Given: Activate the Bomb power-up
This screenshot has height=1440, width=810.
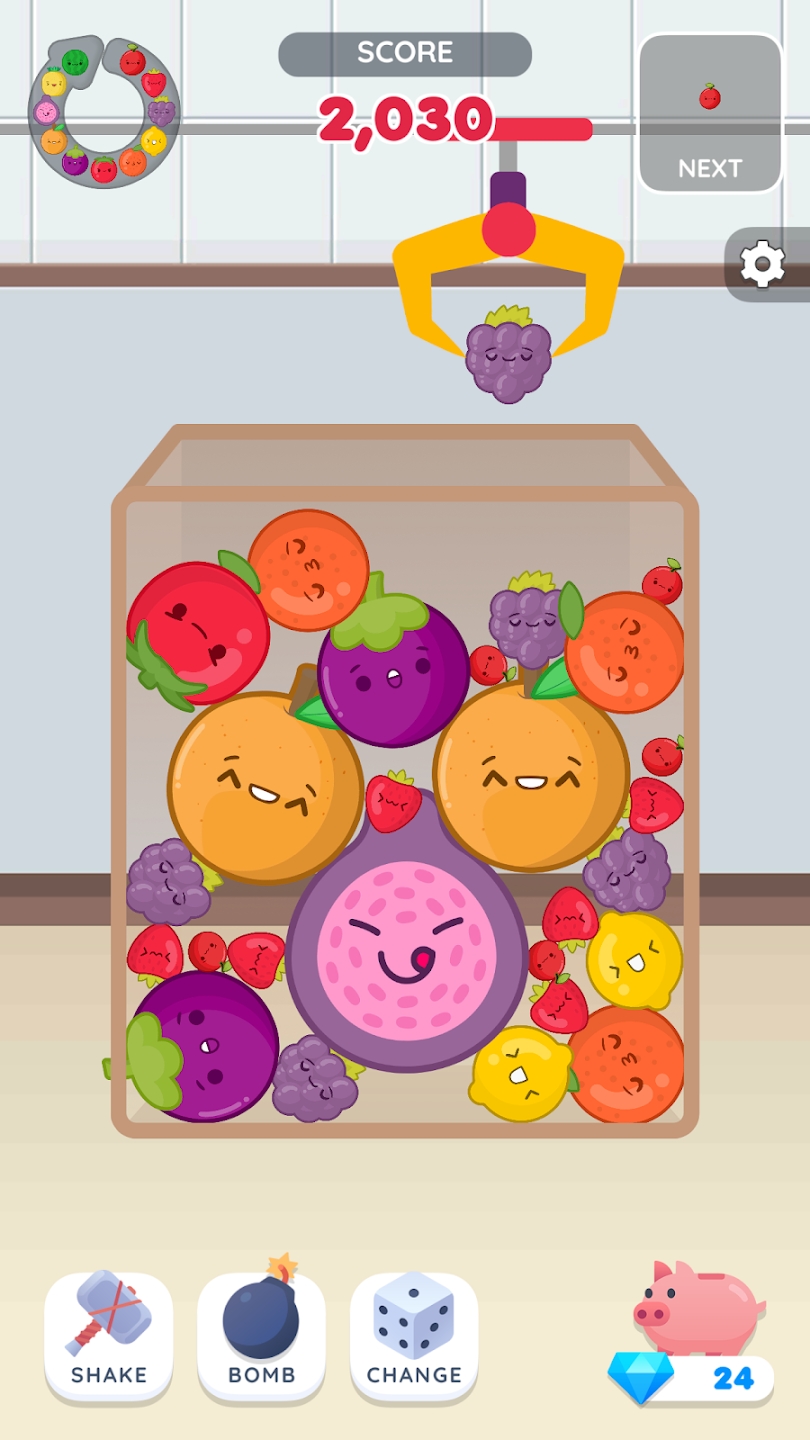Looking at the screenshot, I should (261, 1334).
